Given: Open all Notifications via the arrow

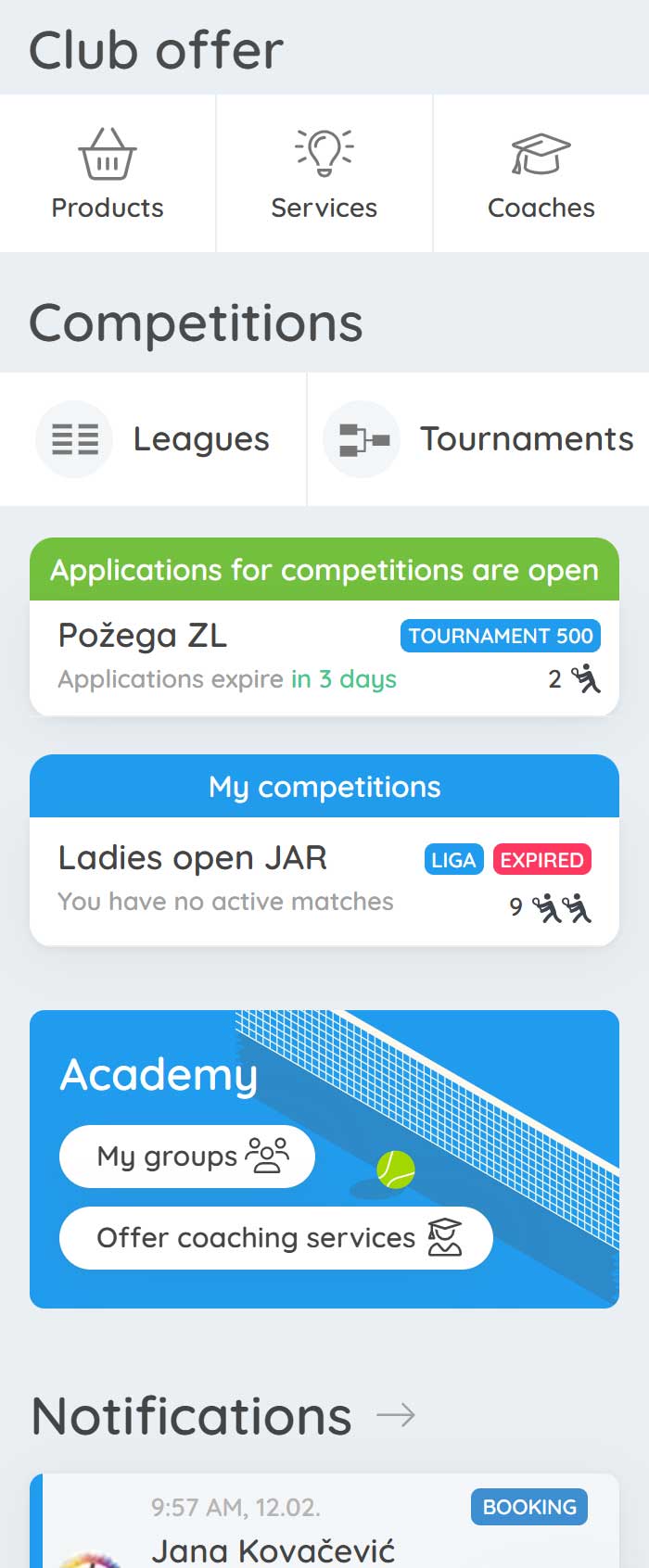Looking at the screenshot, I should [396, 1415].
